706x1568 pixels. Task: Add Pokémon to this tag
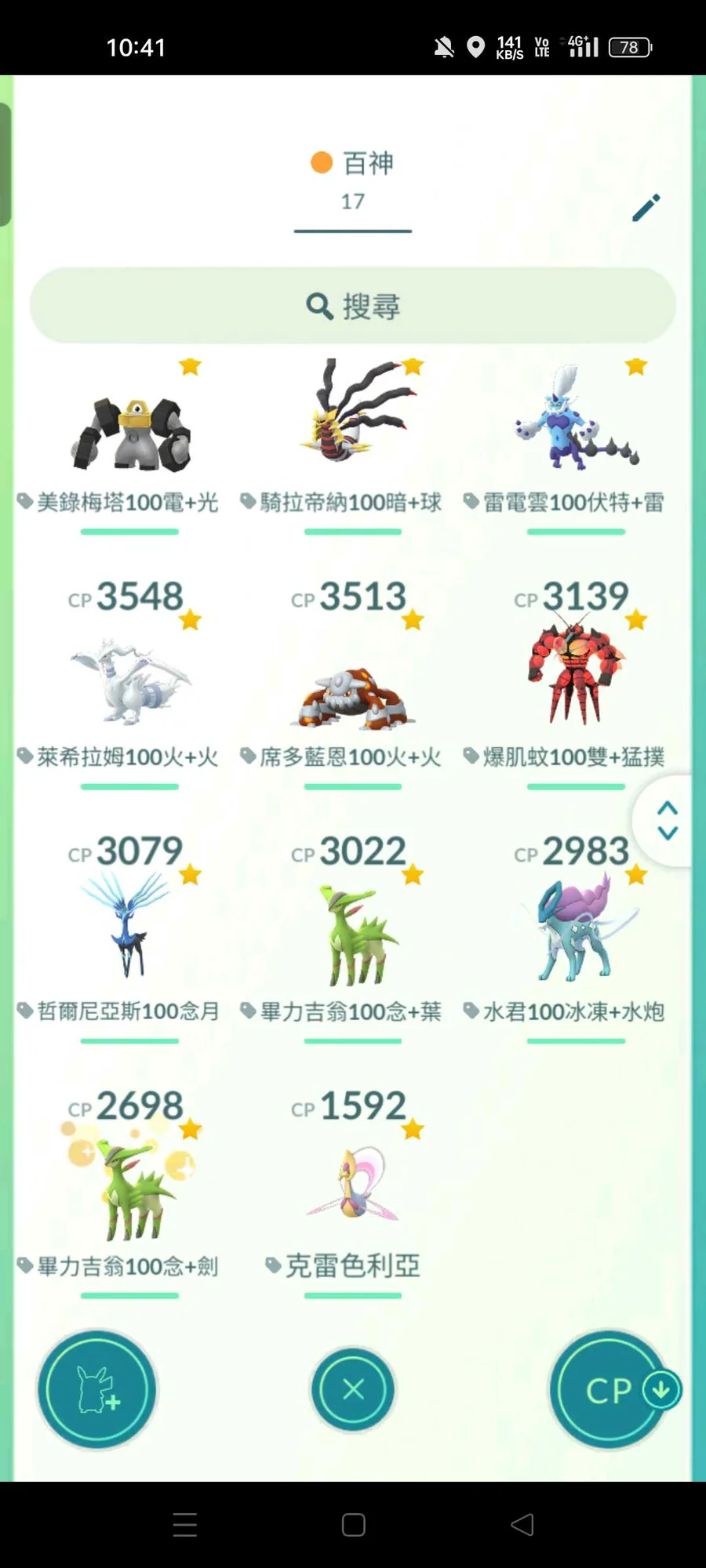pos(97,1389)
